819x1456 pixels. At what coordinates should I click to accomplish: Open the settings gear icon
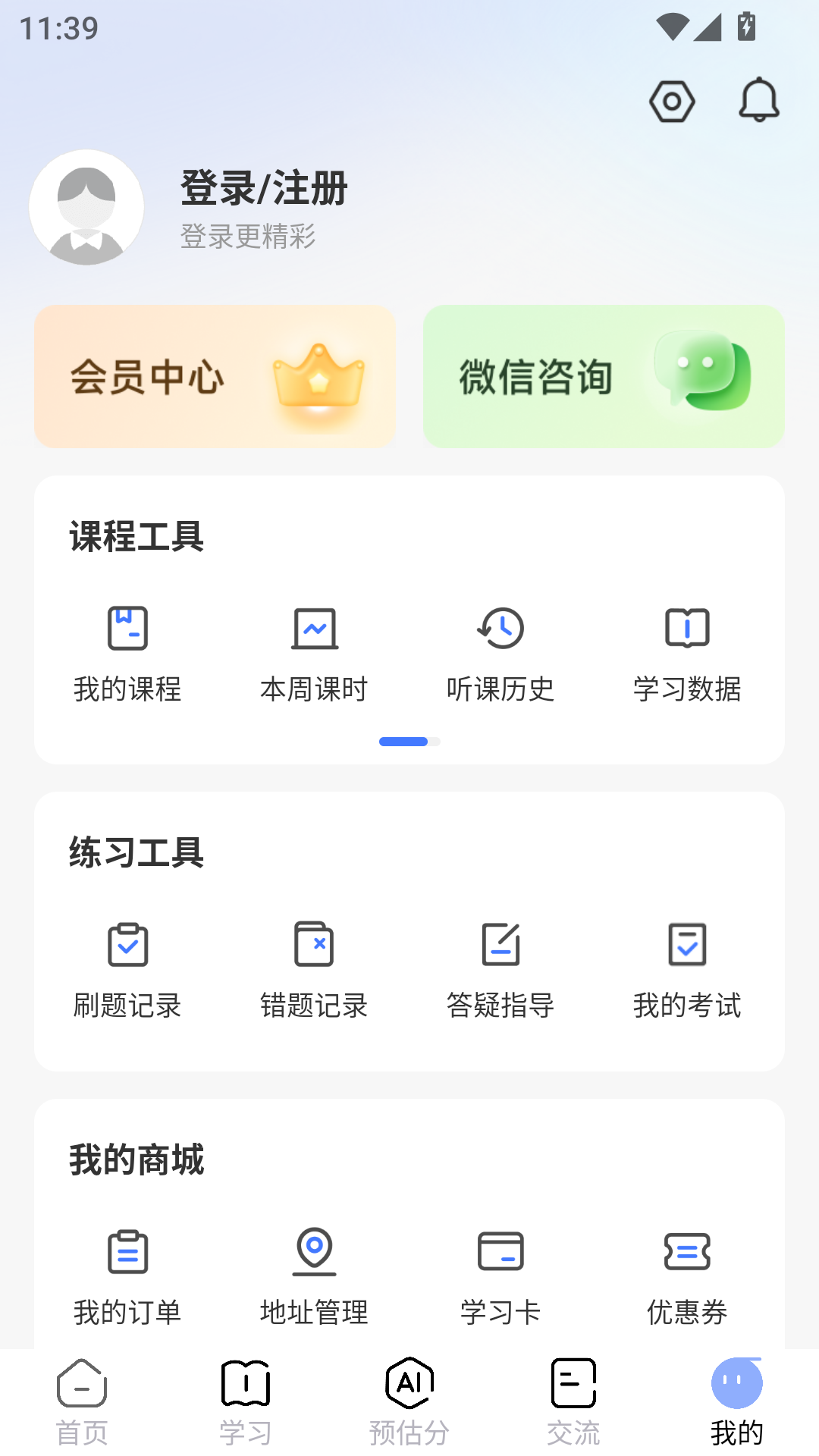(672, 99)
